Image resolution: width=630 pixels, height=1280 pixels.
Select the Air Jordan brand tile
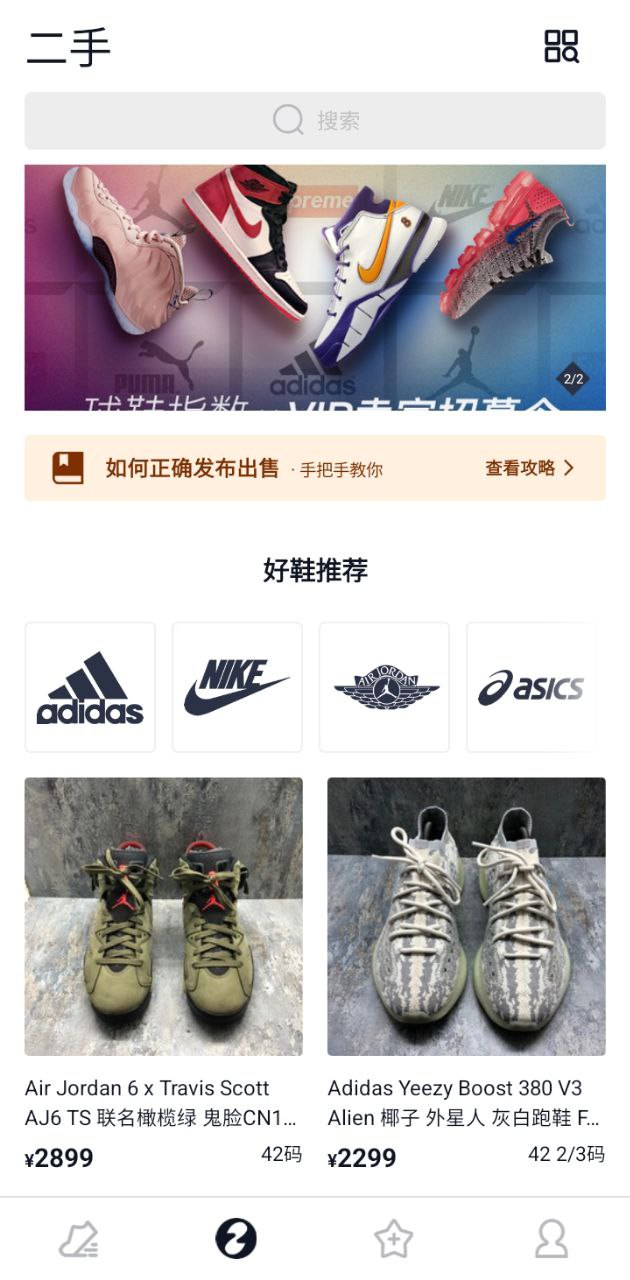(x=384, y=687)
